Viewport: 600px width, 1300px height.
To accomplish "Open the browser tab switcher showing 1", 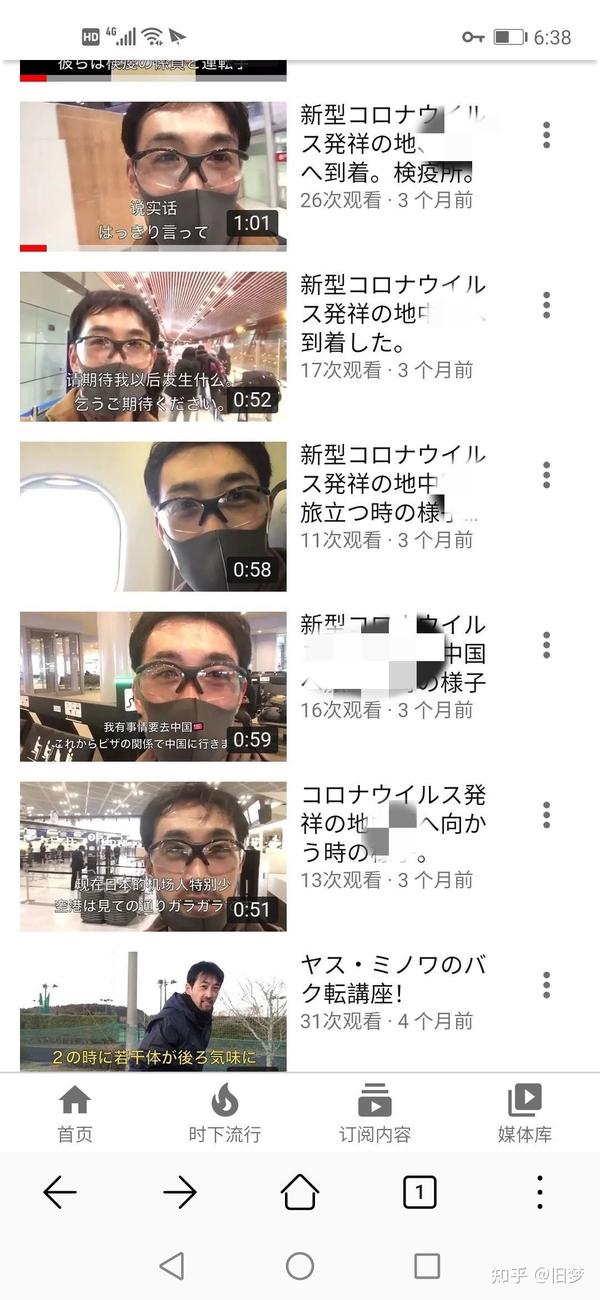I will point(420,1192).
